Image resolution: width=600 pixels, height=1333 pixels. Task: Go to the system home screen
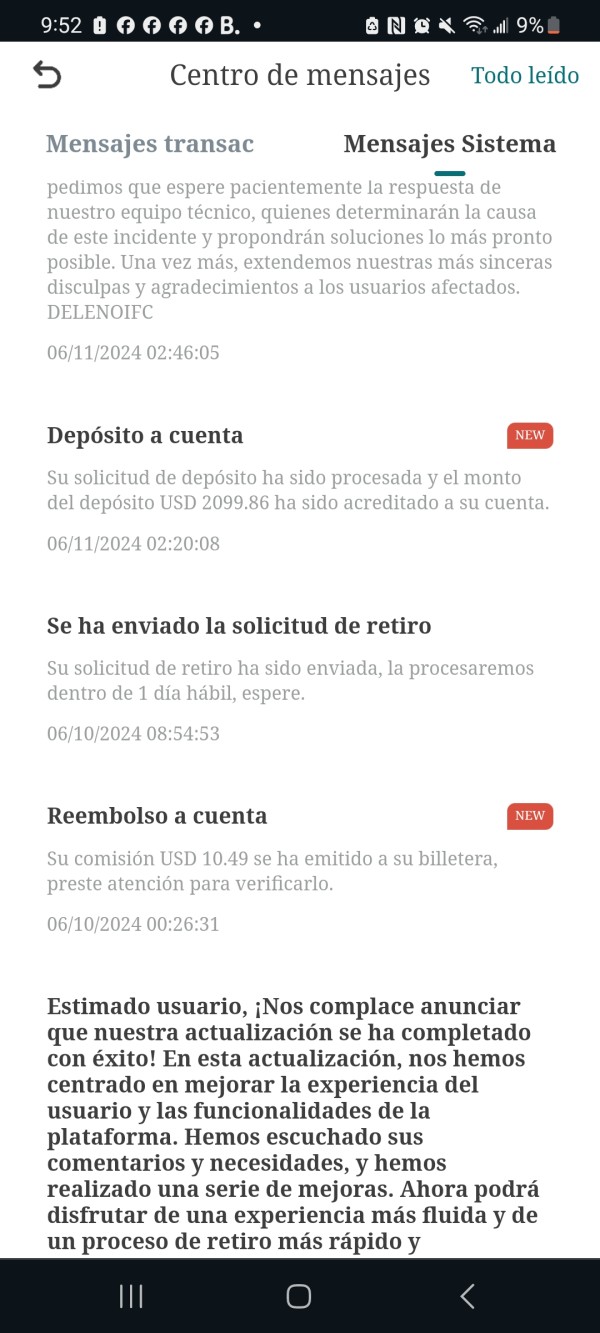[299, 1296]
